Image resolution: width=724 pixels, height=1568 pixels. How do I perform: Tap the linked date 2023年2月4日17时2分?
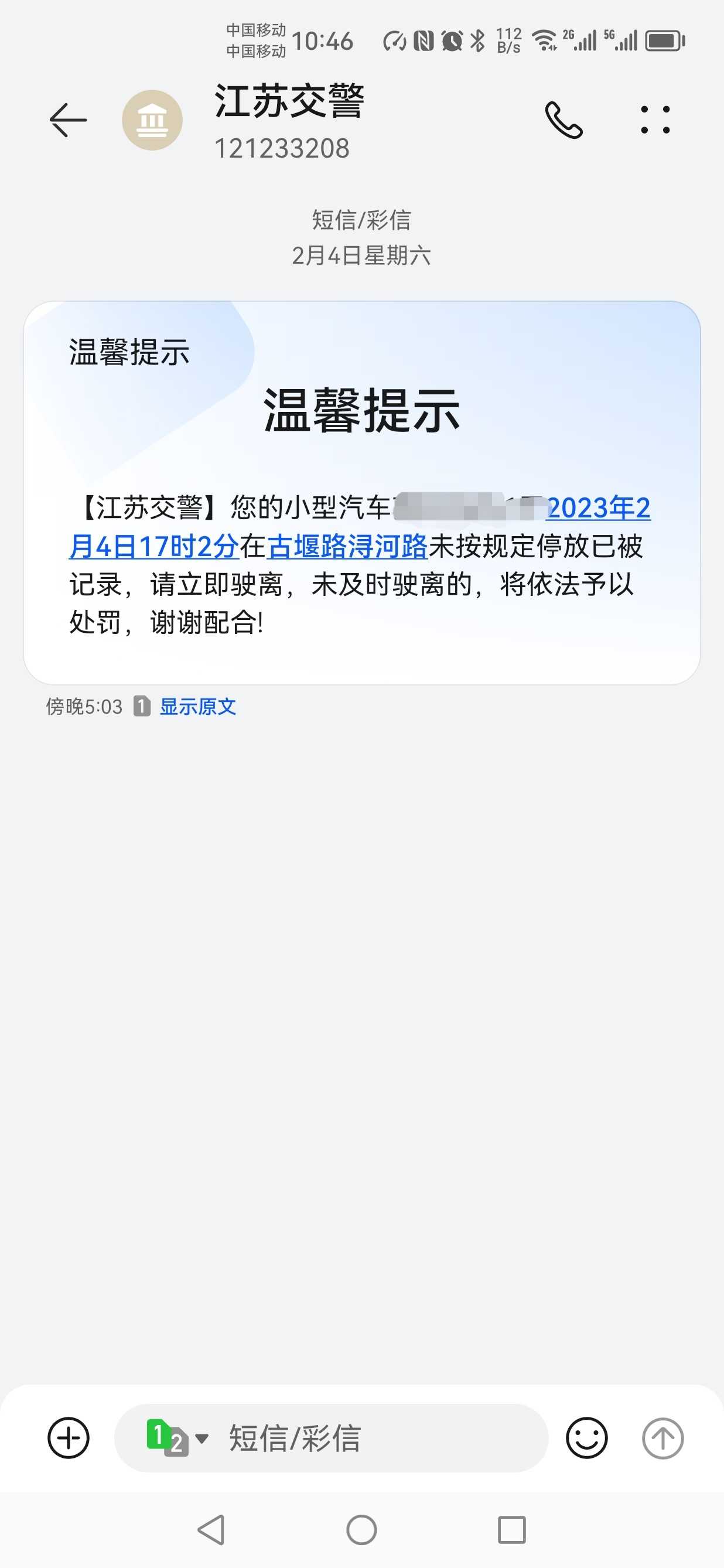360,527
